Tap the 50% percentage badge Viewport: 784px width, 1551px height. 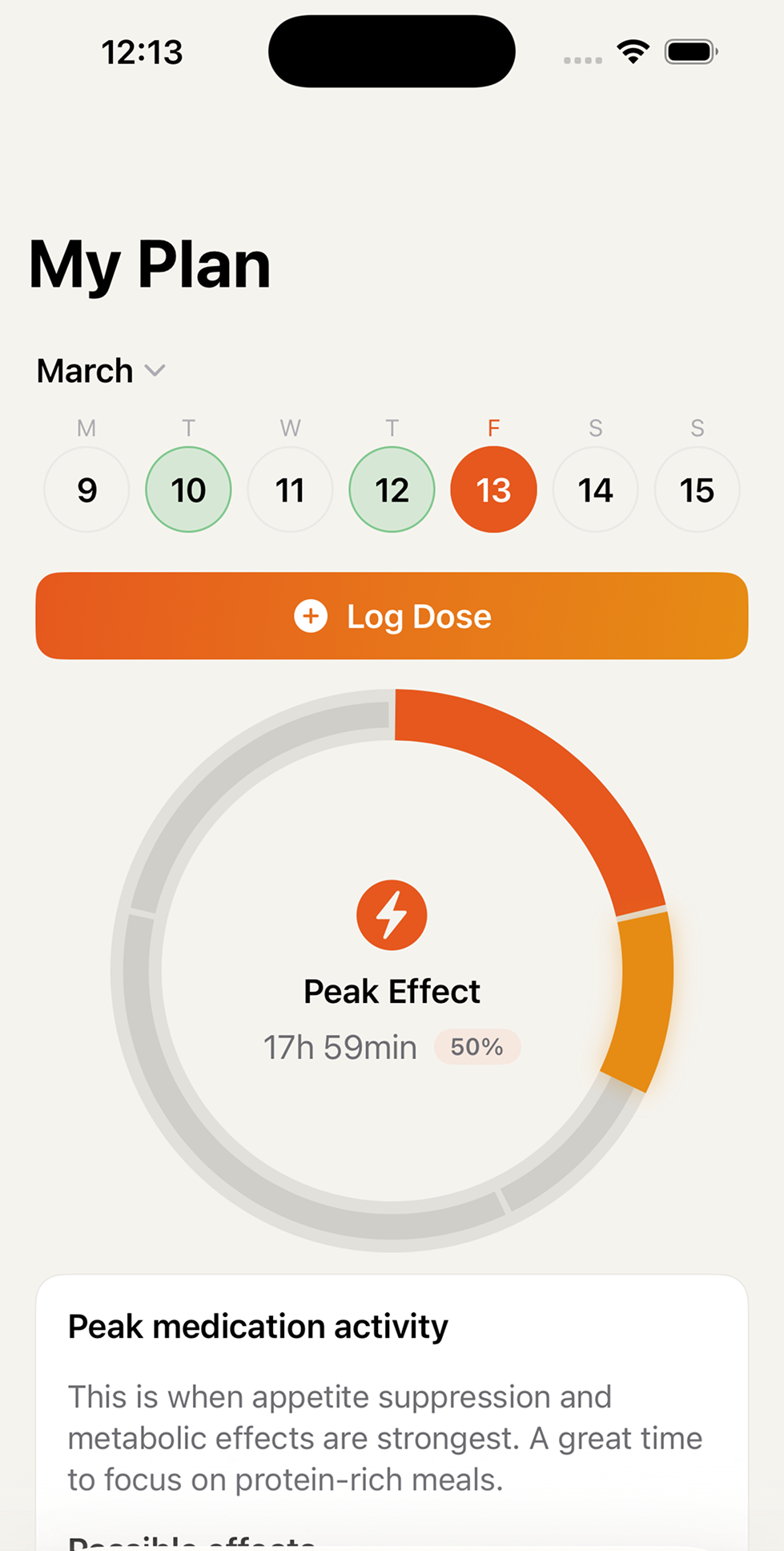(x=477, y=1046)
